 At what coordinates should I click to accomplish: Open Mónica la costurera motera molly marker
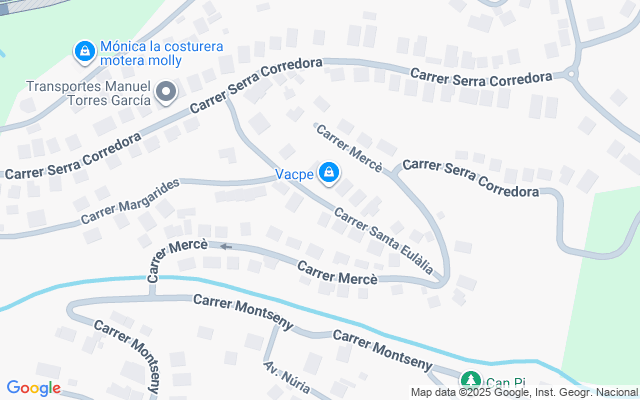point(85,49)
